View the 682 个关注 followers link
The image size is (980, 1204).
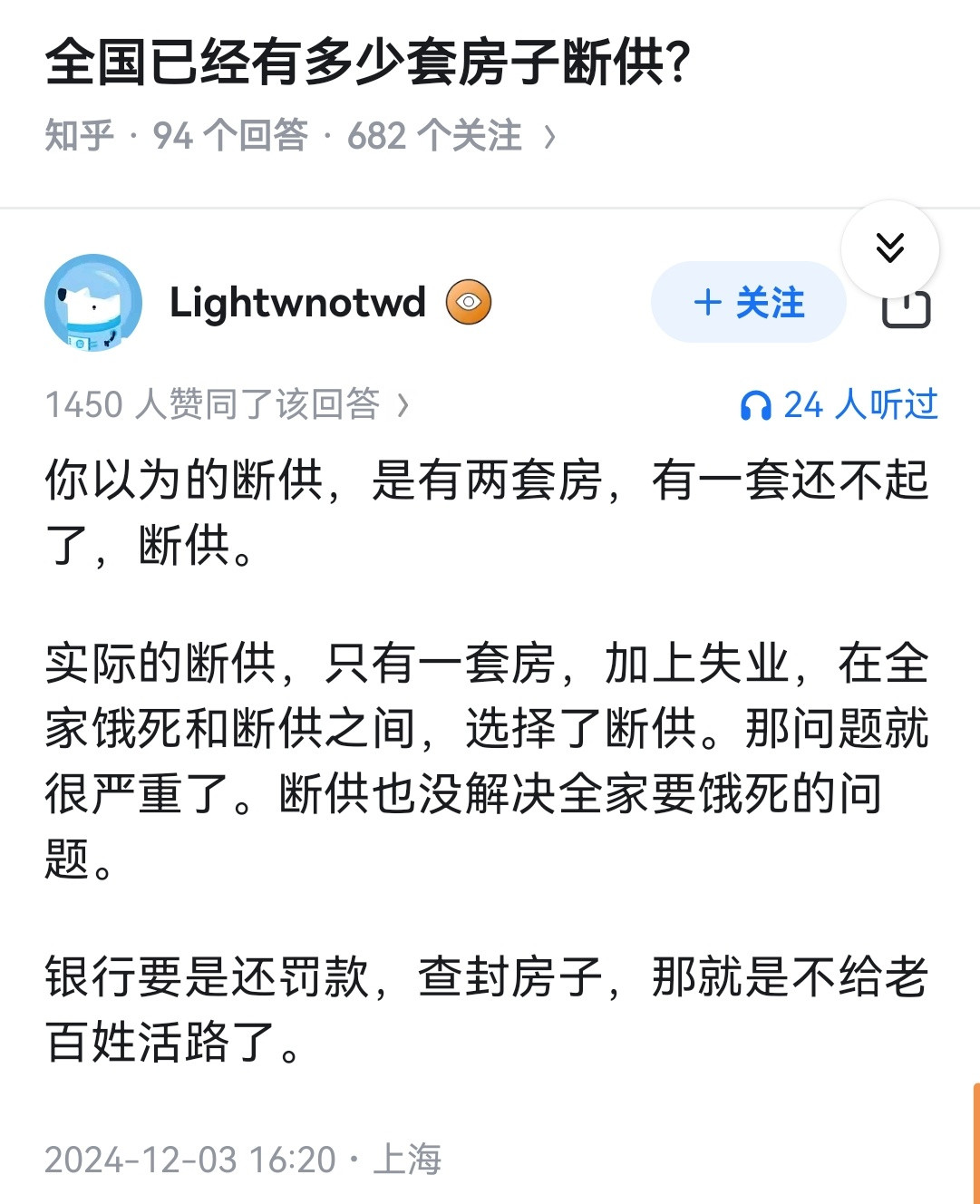click(x=433, y=135)
